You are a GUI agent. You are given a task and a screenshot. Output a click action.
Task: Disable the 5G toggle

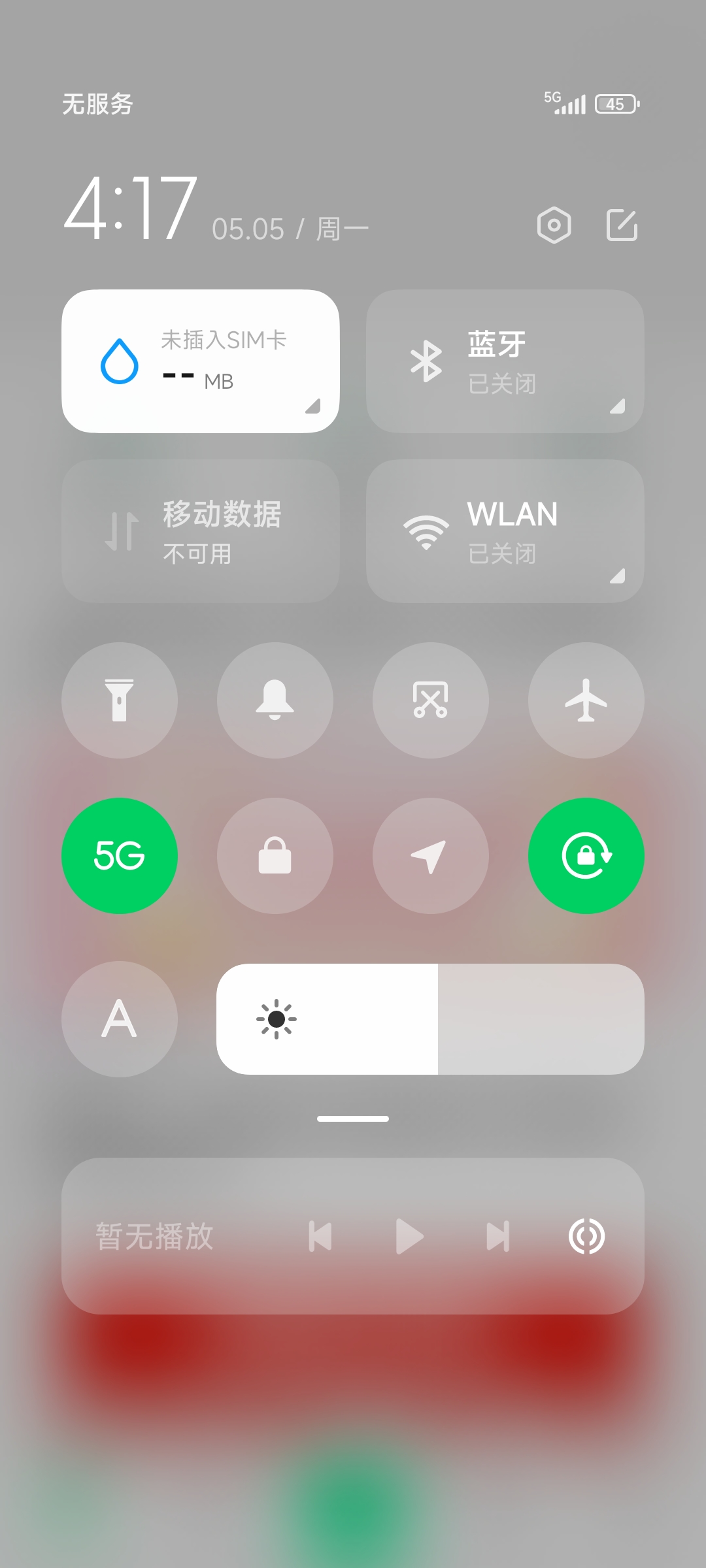[120, 856]
